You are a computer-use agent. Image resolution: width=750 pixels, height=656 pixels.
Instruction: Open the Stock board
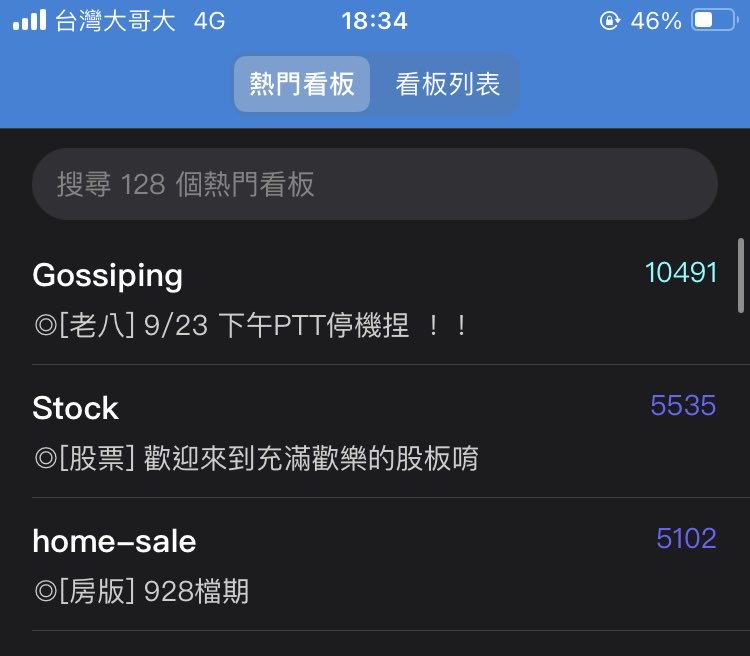click(x=375, y=431)
